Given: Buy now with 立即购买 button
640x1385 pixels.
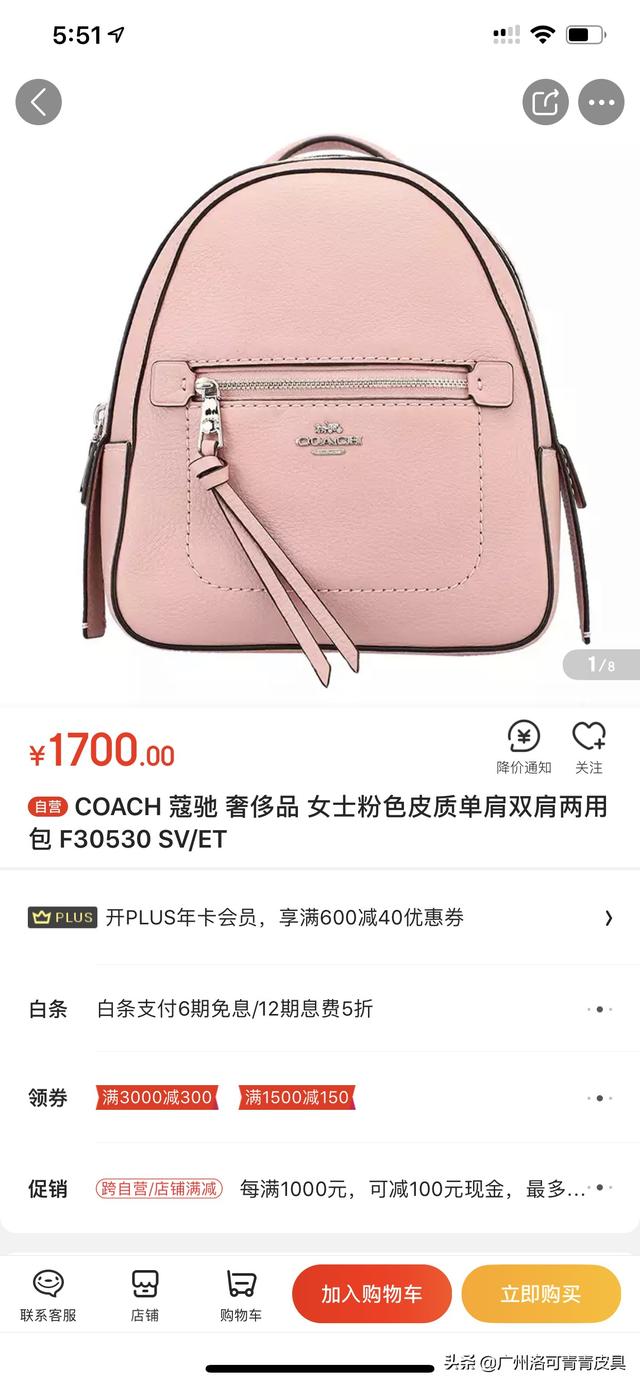Looking at the screenshot, I should [x=541, y=1294].
